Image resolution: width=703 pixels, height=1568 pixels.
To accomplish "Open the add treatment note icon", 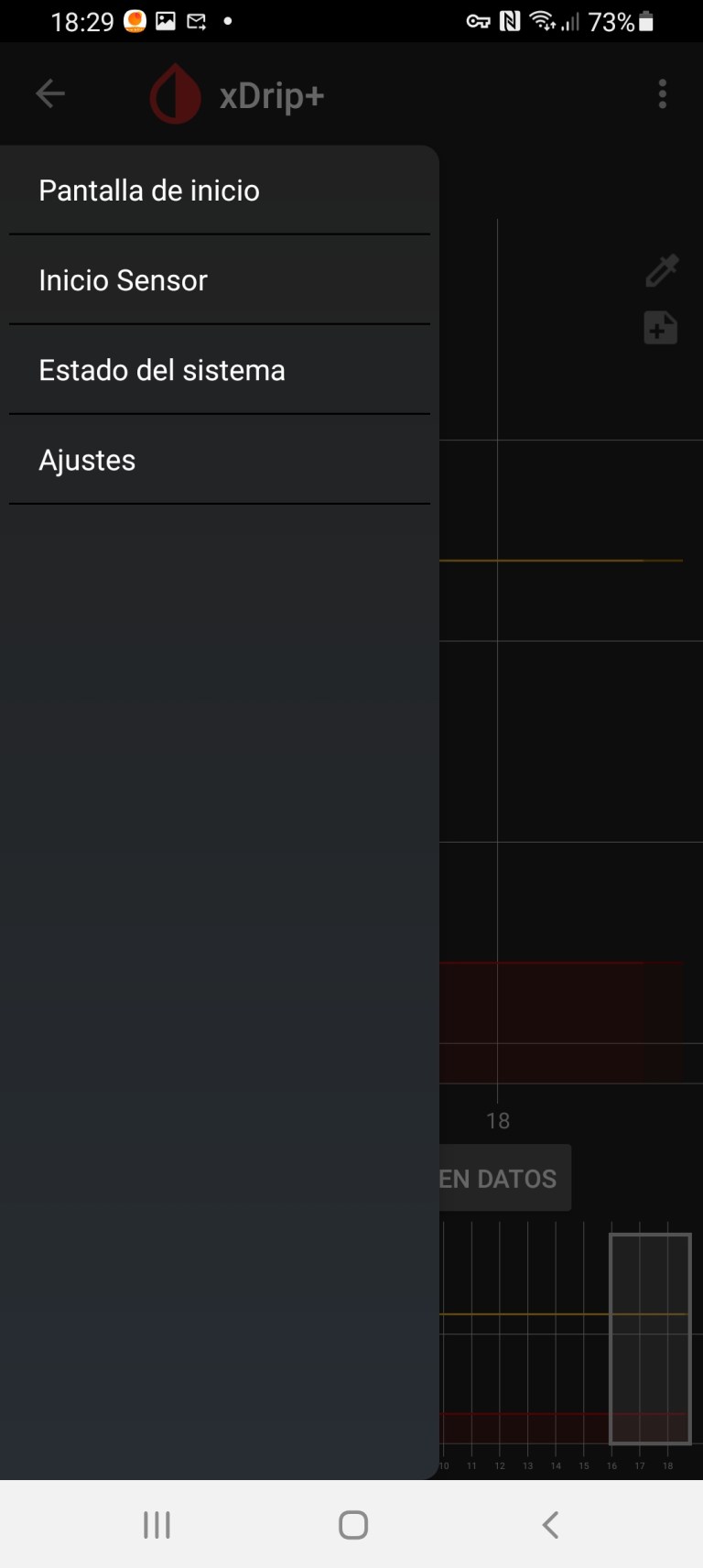I will (x=661, y=327).
